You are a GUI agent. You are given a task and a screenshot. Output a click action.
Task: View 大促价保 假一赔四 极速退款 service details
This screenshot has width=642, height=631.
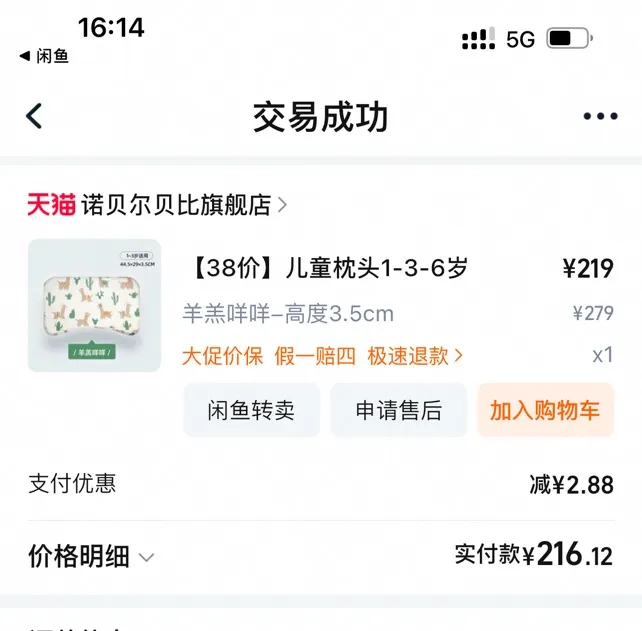pyautogui.click(x=322, y=355)
